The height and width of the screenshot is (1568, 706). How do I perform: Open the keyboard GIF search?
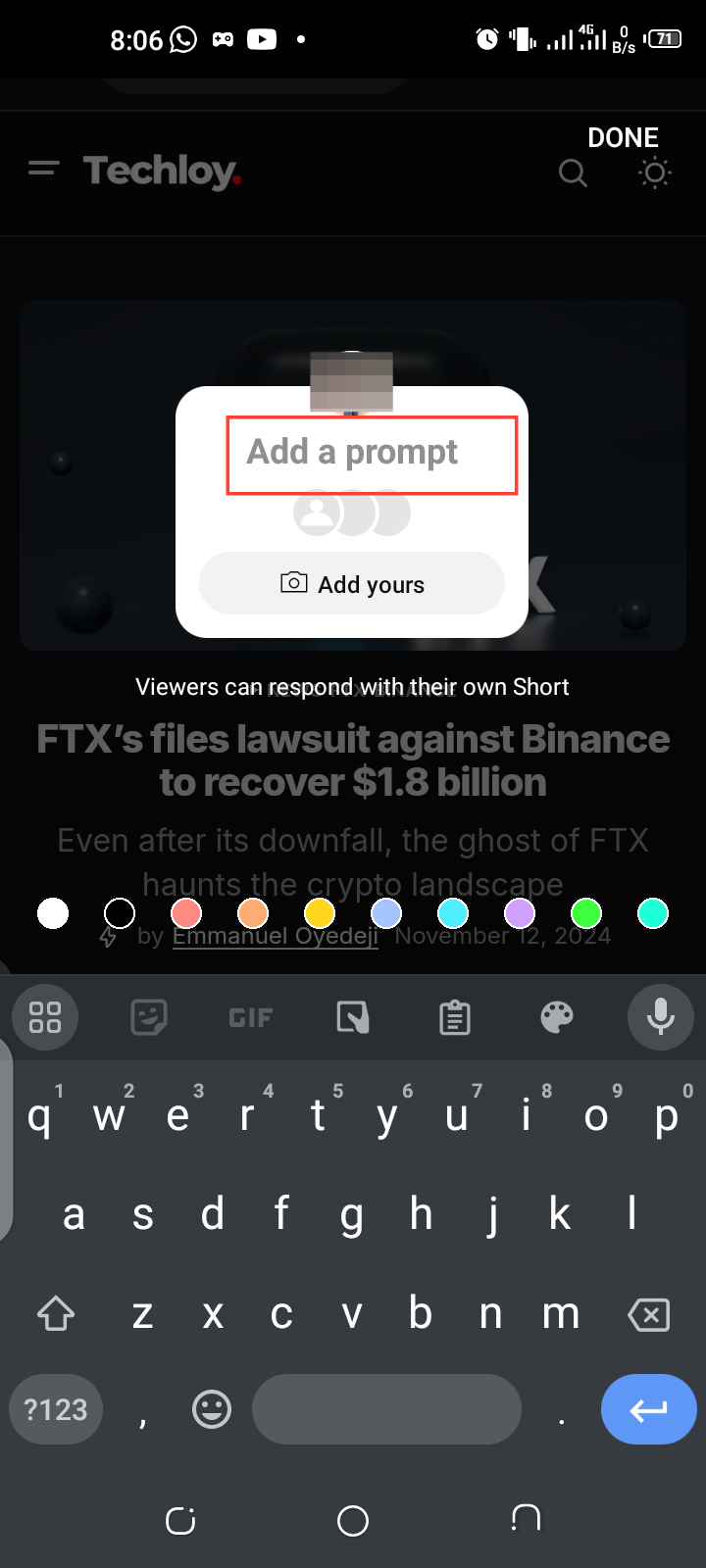[x=250, y=1018]
